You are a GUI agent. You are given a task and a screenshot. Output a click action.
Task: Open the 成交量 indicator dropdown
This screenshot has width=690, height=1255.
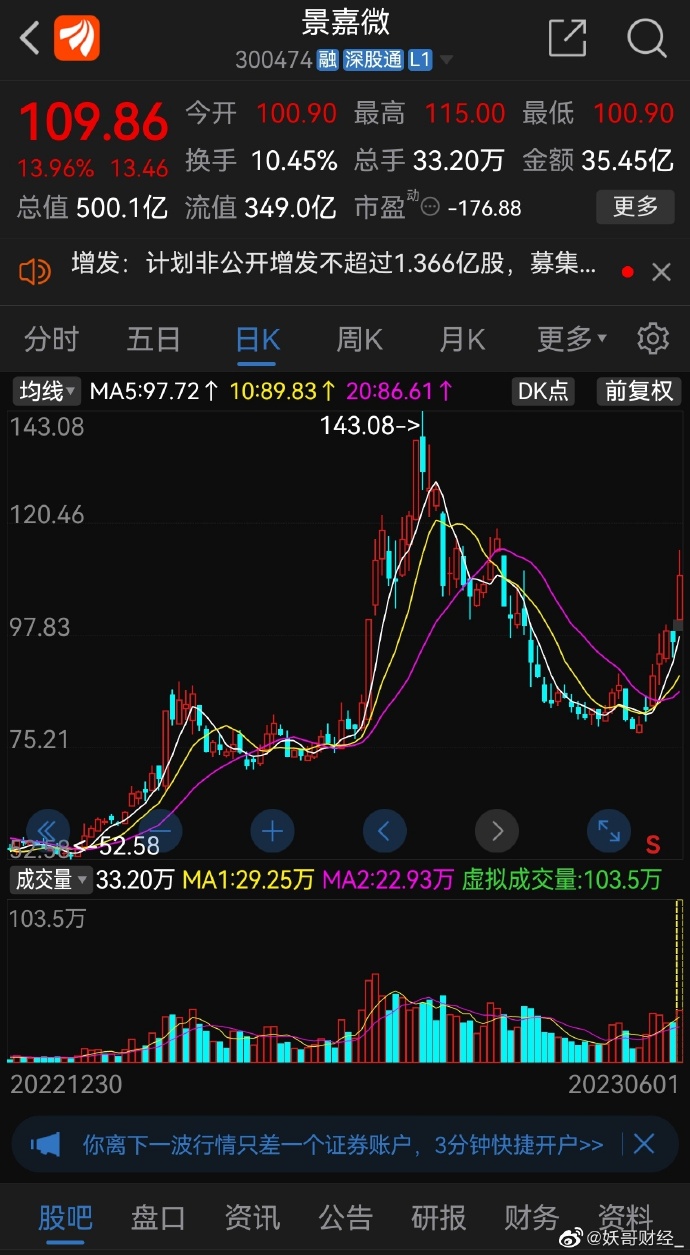pos(50,880)
